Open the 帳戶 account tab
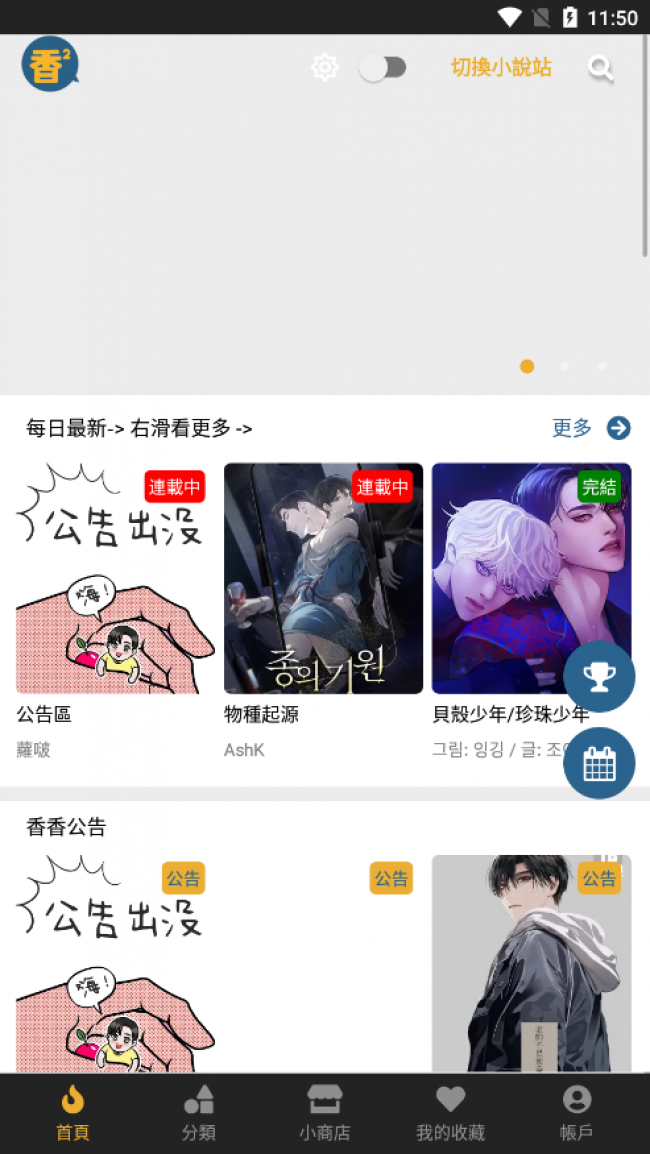 pyautogui.click(x=576, y=1113)
